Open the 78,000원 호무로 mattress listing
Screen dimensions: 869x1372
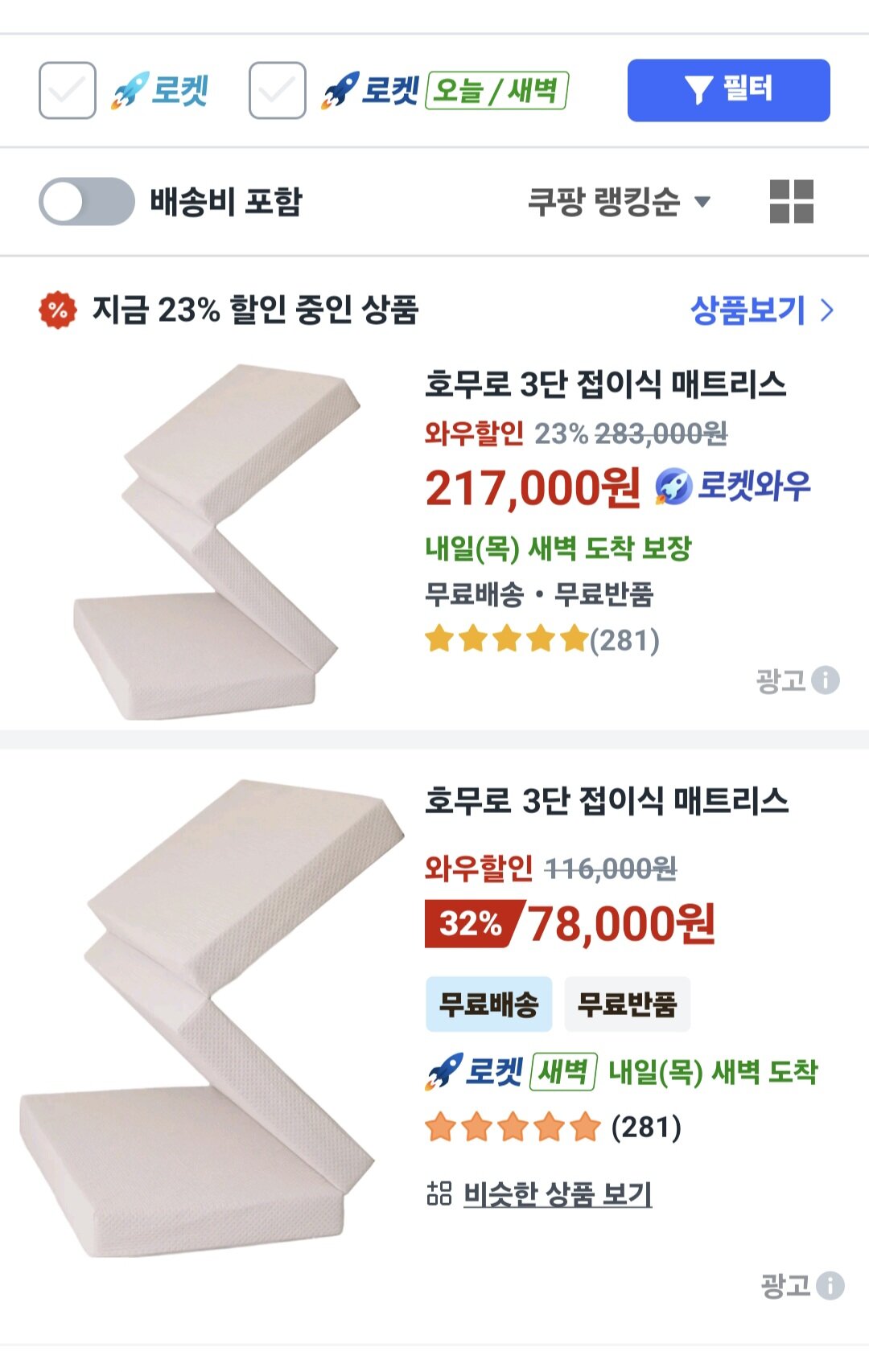coord(606,800)
